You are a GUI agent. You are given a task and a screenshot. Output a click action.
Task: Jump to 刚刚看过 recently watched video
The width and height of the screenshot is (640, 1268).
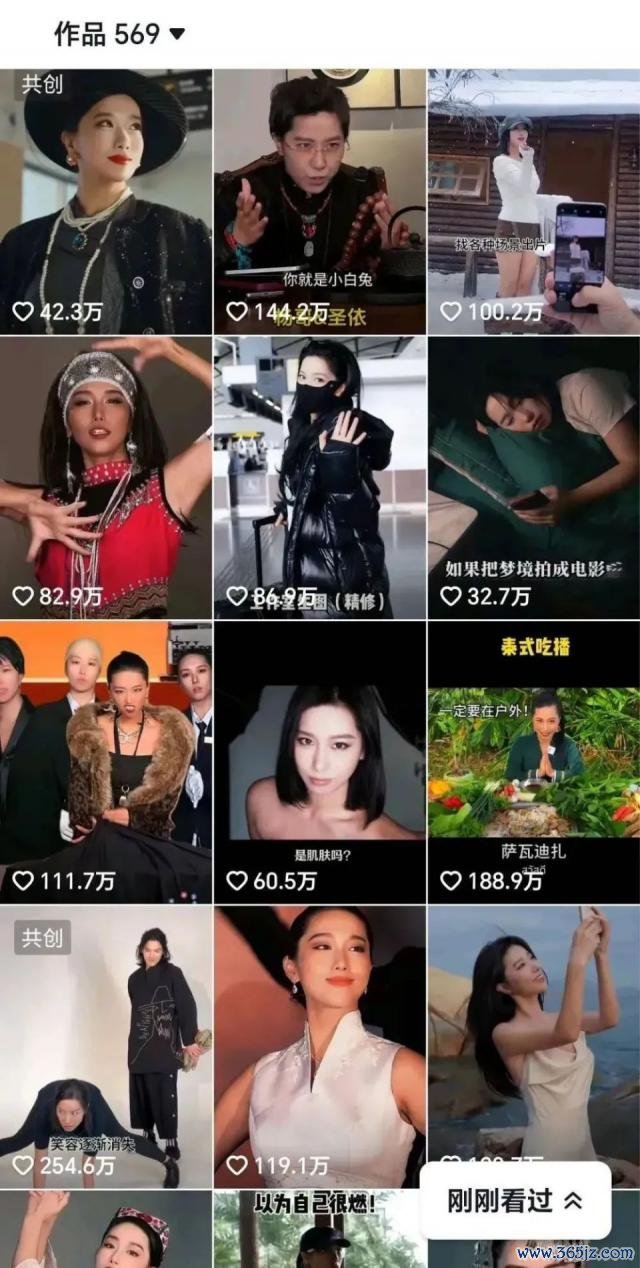[x=515, y=1201]
